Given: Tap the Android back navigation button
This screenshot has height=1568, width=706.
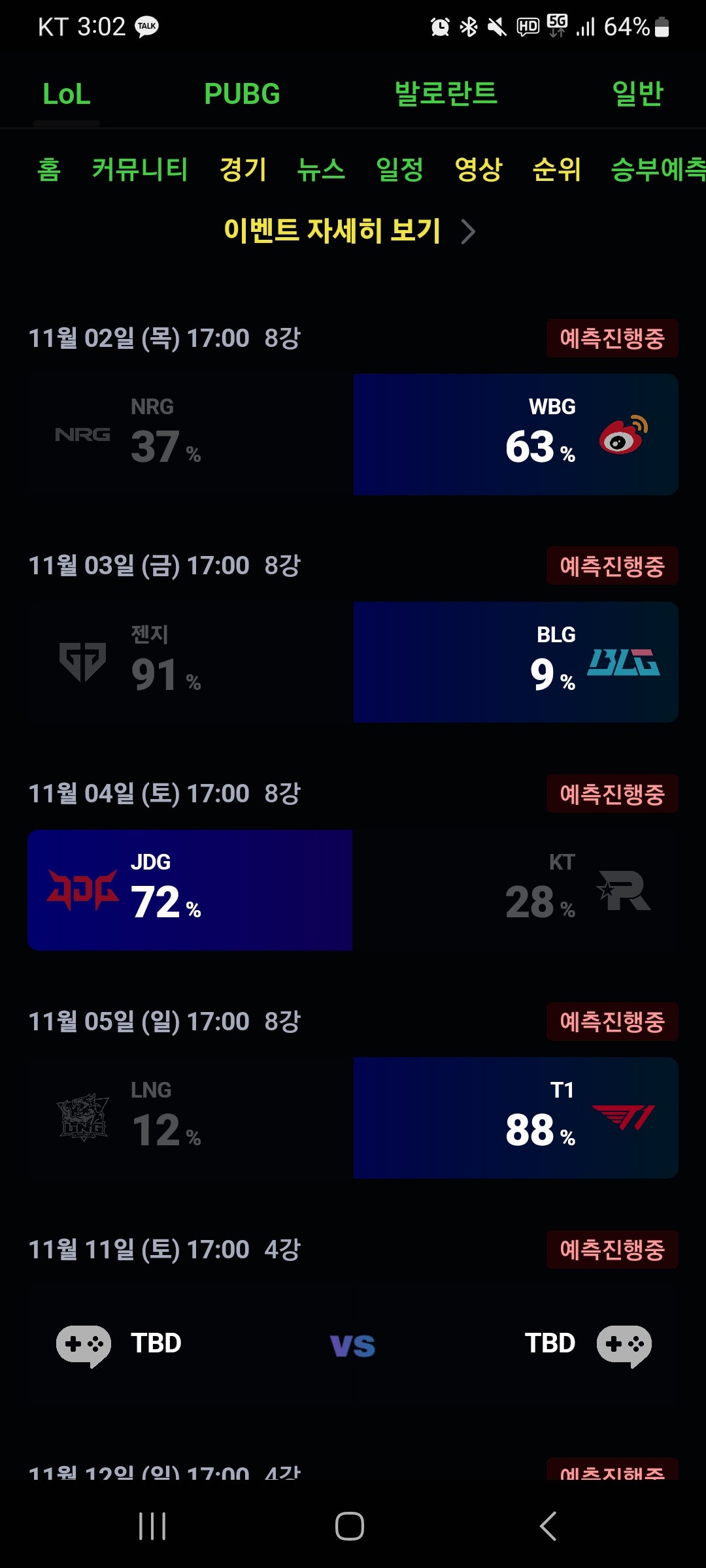Looking at the screenshot, I should click(546, 1527).
